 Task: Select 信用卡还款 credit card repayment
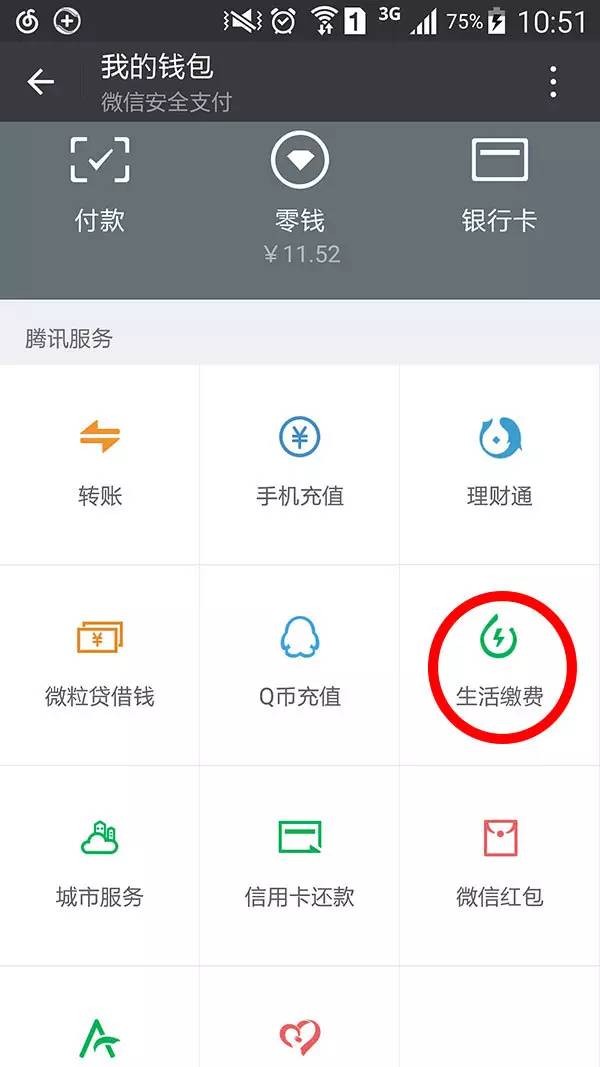coord(300,865)
